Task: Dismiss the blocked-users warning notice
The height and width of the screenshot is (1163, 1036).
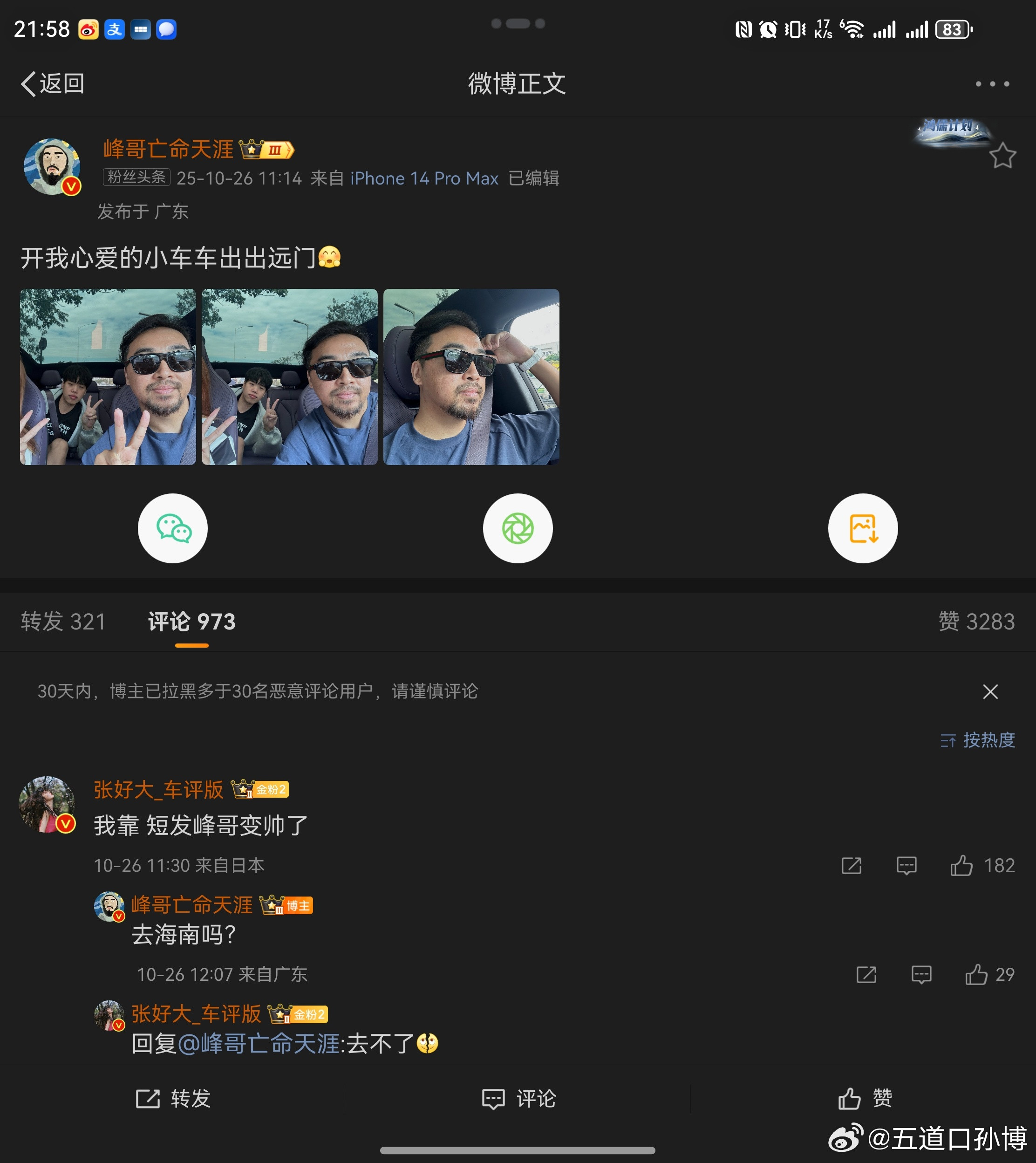Action: [990, 691]
